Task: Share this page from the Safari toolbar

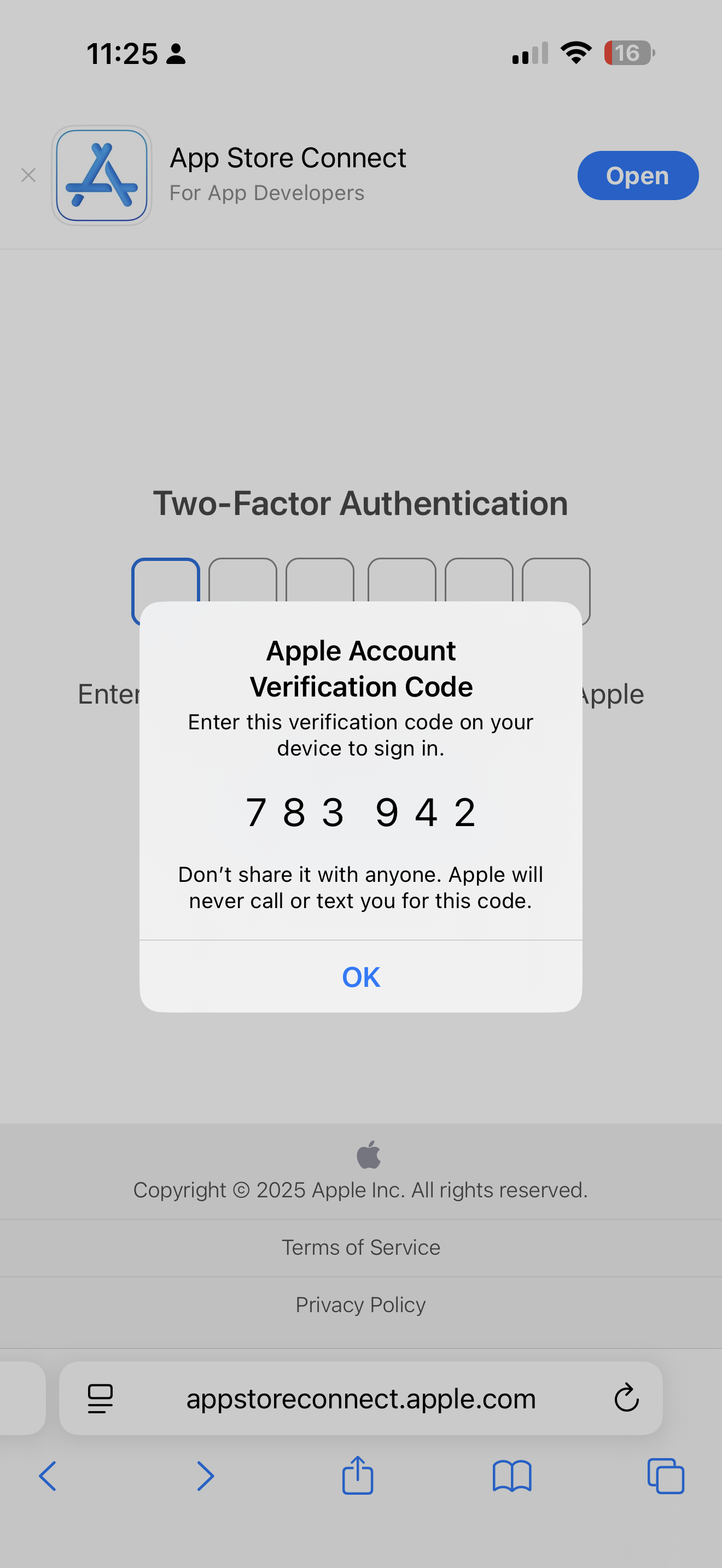Action: click(x=357, y=1475)
